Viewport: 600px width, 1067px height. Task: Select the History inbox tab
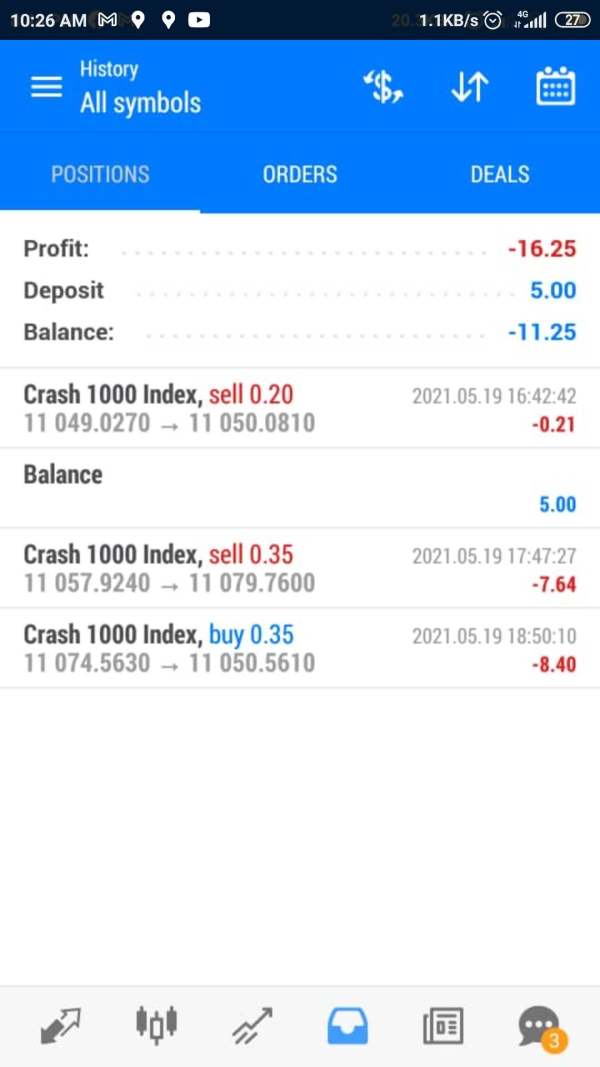tap(348, 1025)
